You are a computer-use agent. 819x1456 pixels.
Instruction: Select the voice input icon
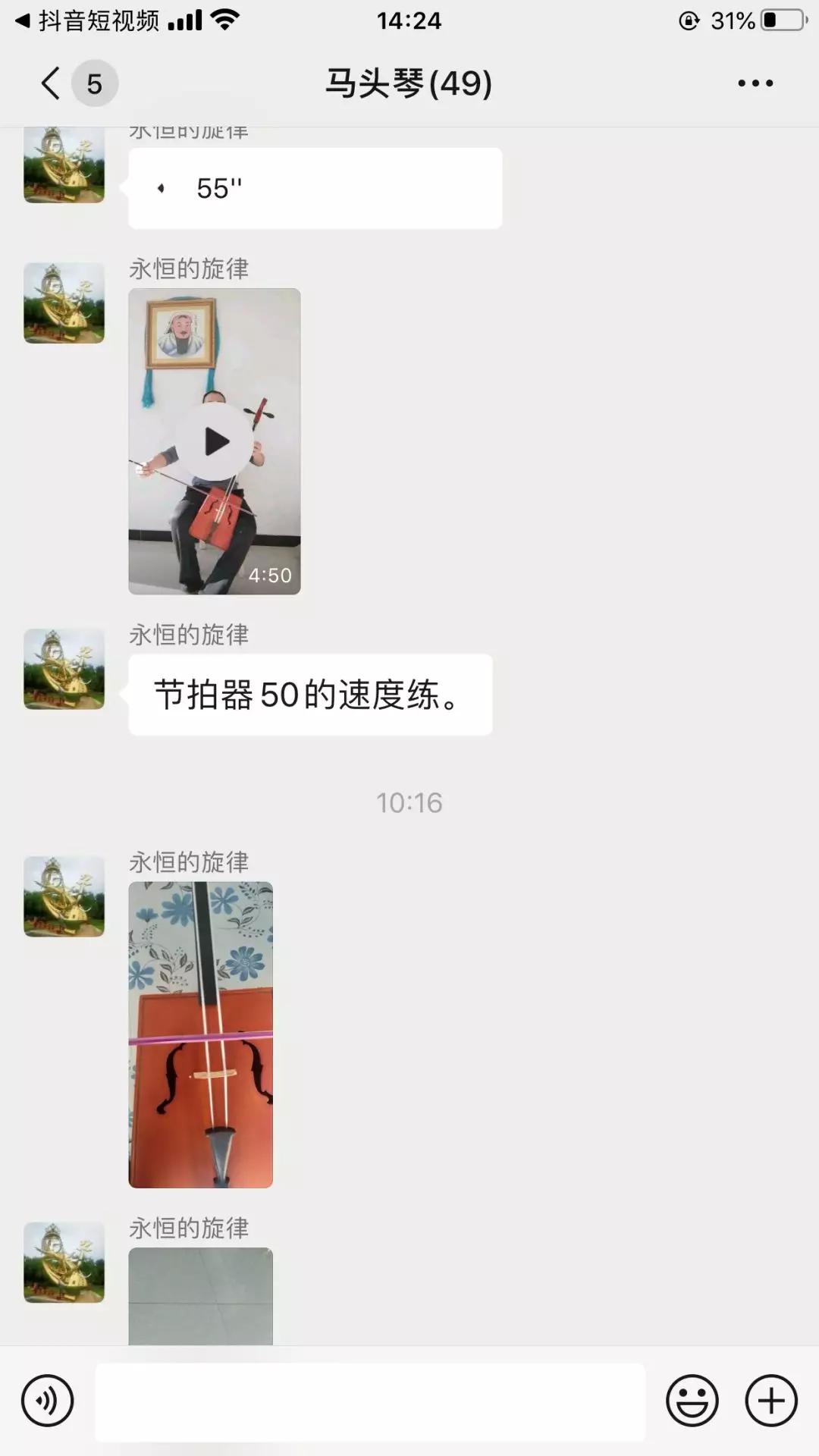(47, 1401)
